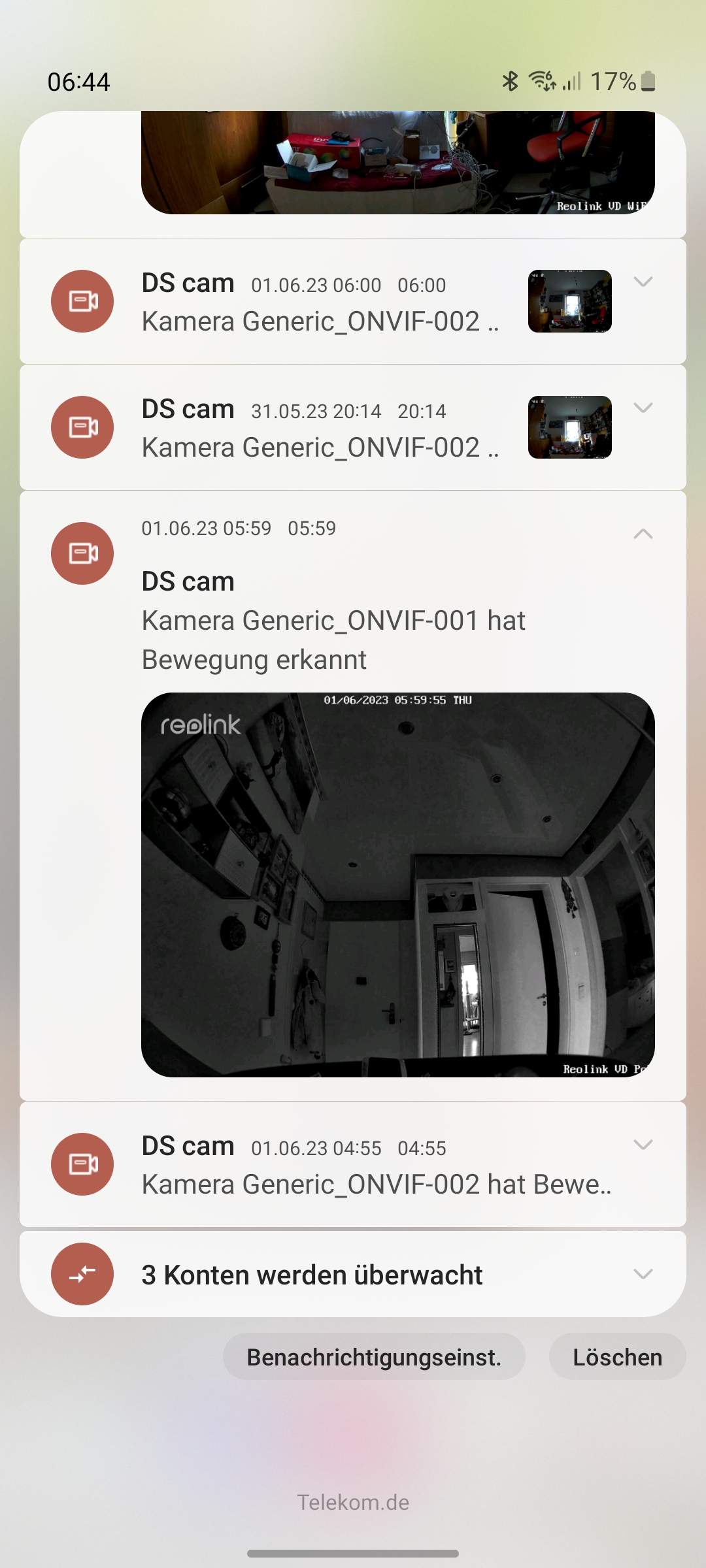
Task: Expand the DS cam 06:00 notification chevron
Action: pyautogui.click(x=643, y=282)
